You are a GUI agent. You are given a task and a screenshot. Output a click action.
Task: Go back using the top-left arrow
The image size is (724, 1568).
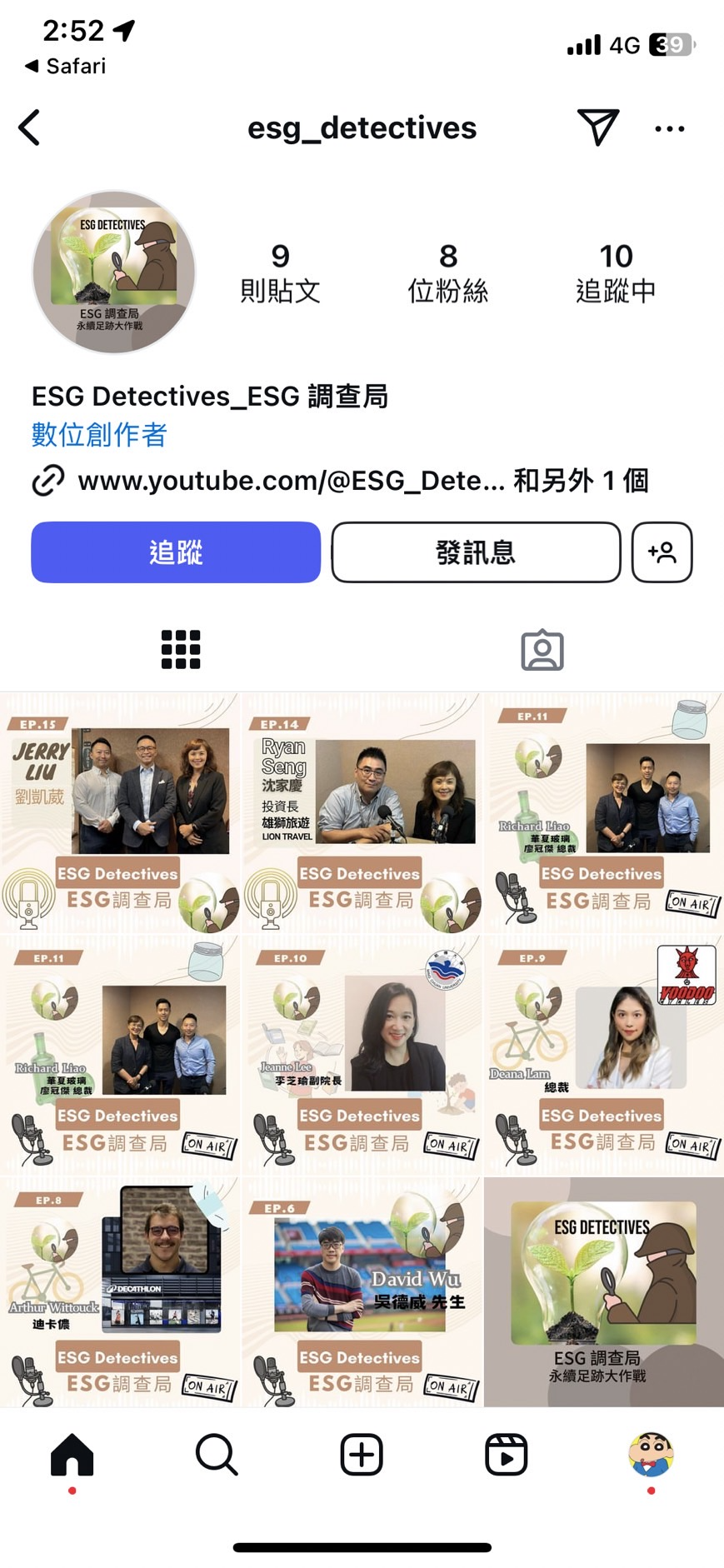click(x=29, y=127)
